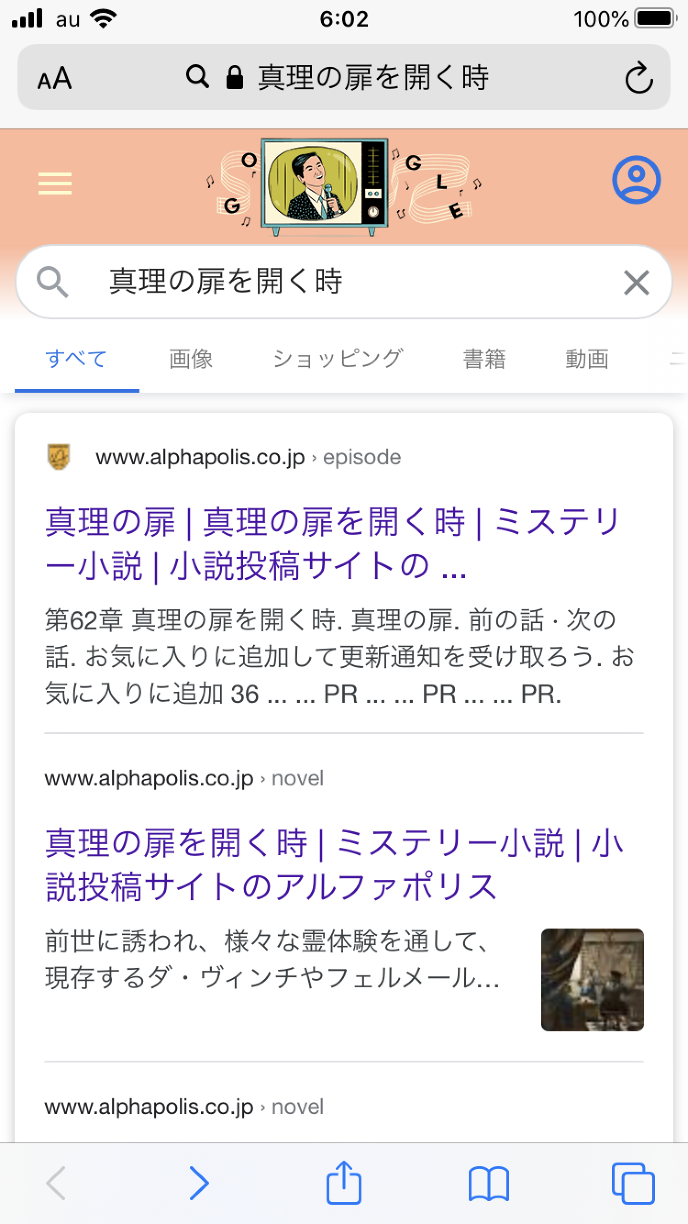Viewport: 688px width, 1224px height.
Task: Clear the search query with the X
Action: 636,283
